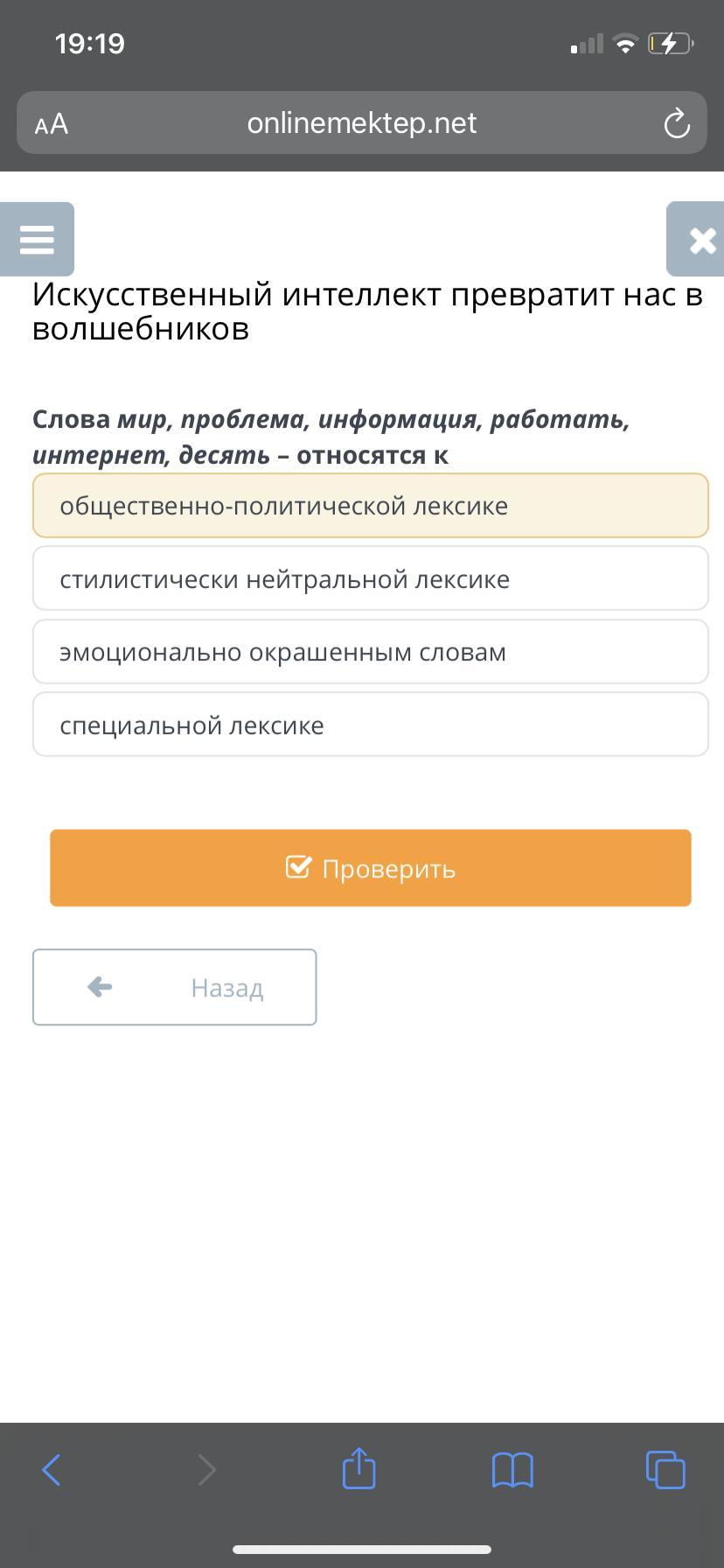
Task: Pick 'эмоционально окрашенным словам' answer
Action: point(371,652)
